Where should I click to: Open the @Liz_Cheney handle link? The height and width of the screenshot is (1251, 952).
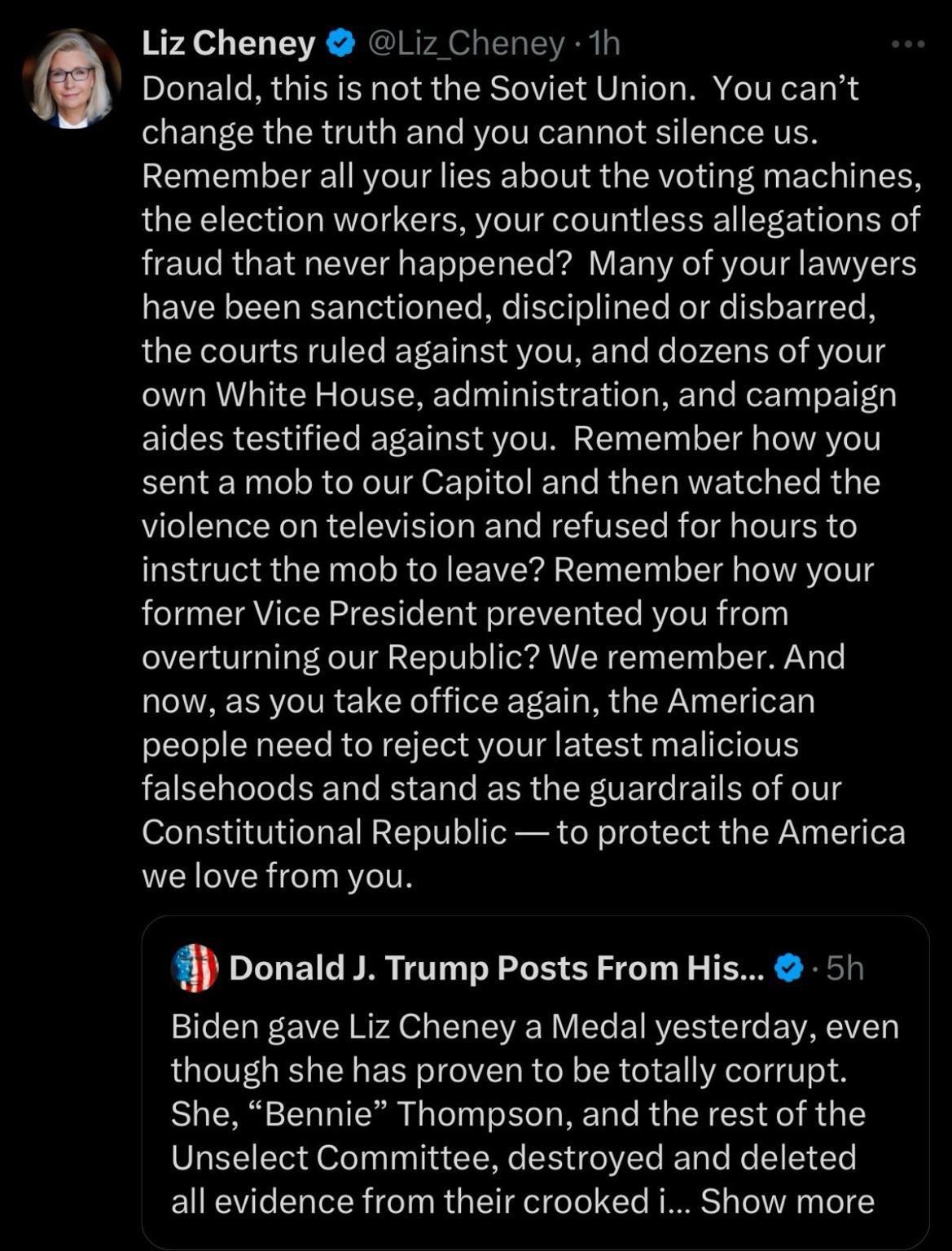(x=467, y=43)
